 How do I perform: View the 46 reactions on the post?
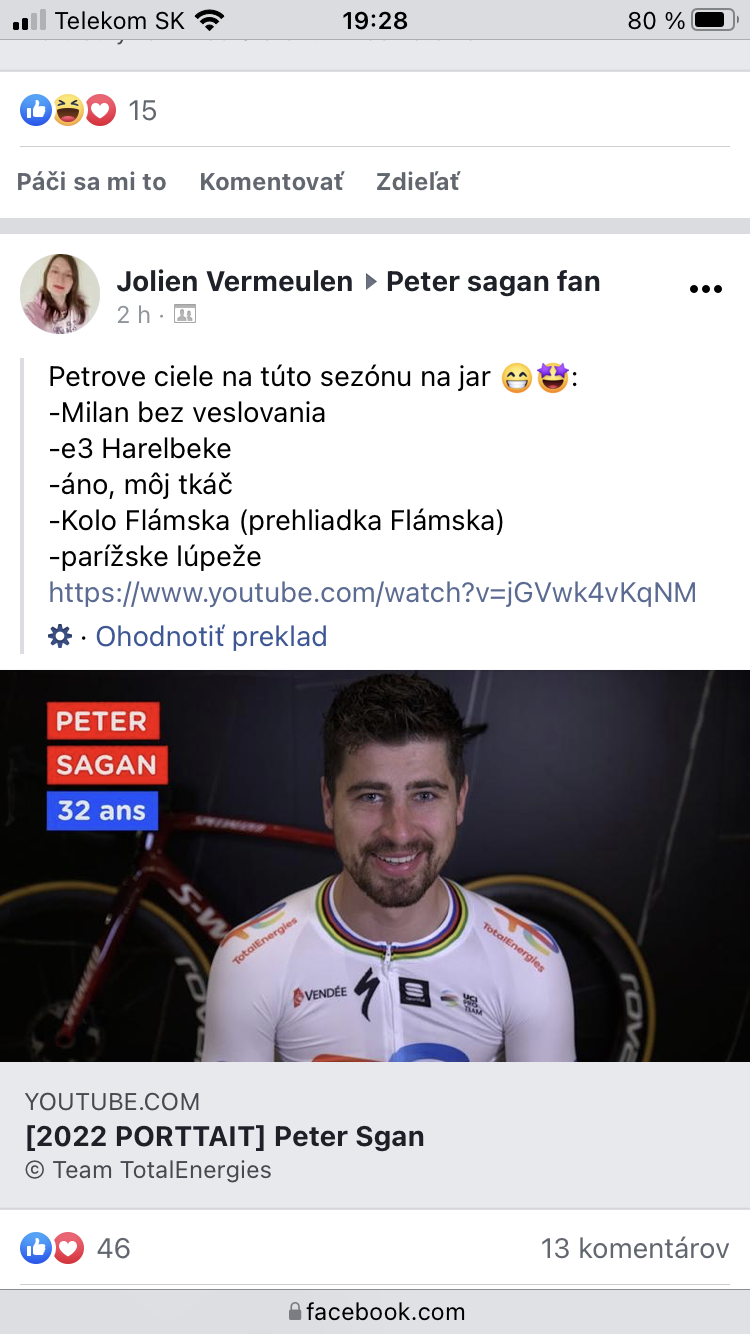click(76, 1248)
